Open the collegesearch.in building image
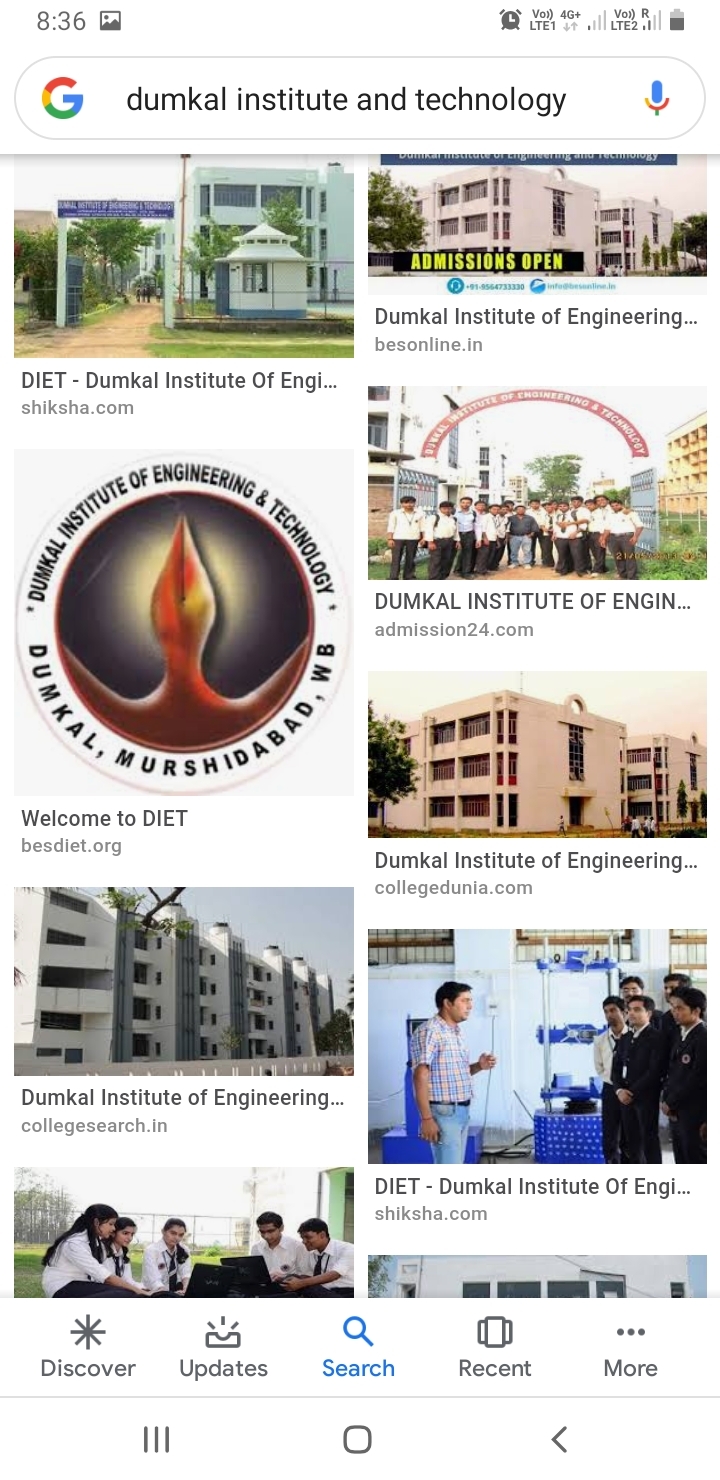Image resolution: width=720 pixels, height=1480 pixels. pyautogui.click(x=184, y=981)
